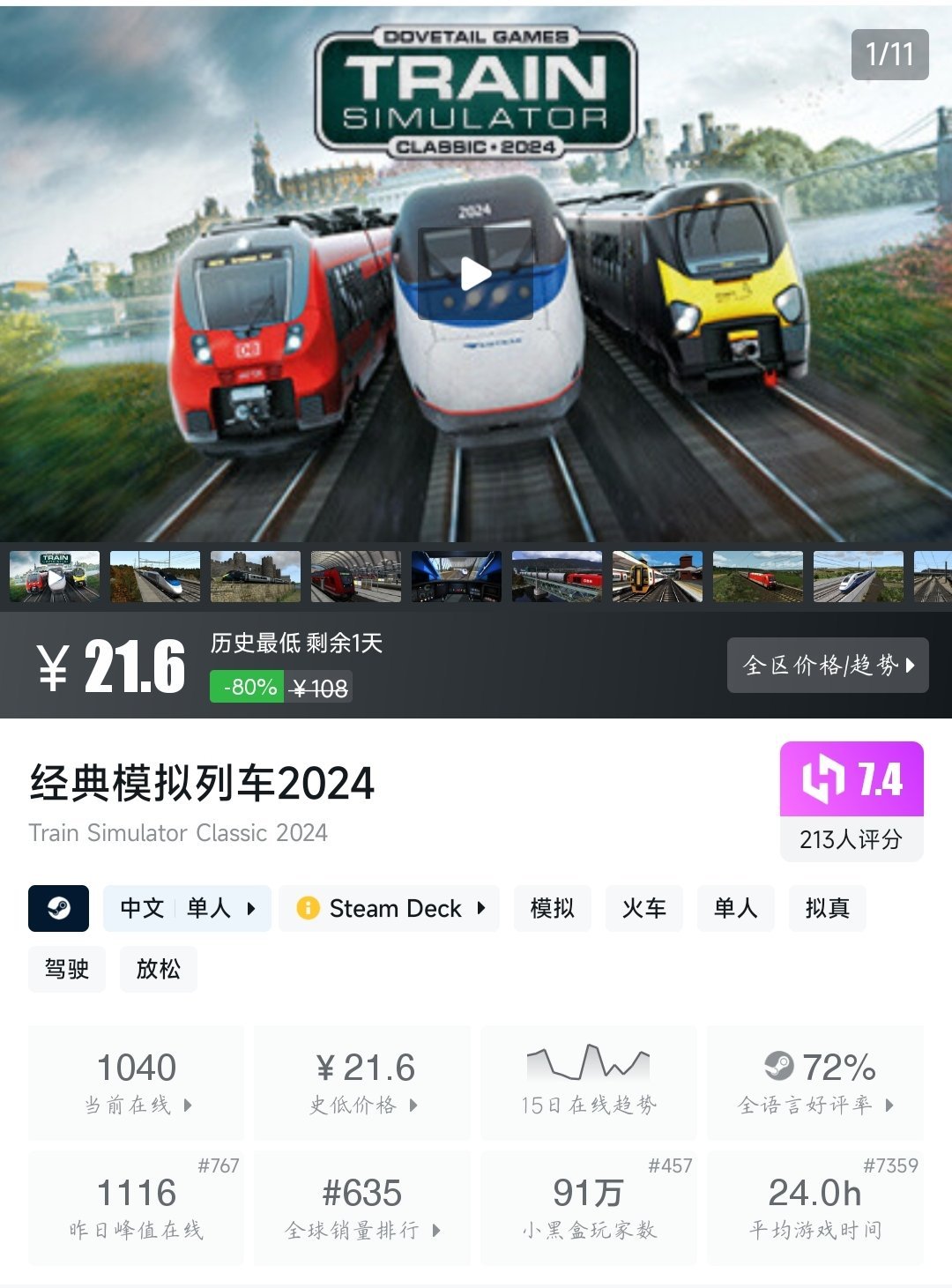Image resolution: width=952 pixels, height=1288 pixels.
Task: Click the Steam icon beside the 72% rating
Action: point(779,1066)
